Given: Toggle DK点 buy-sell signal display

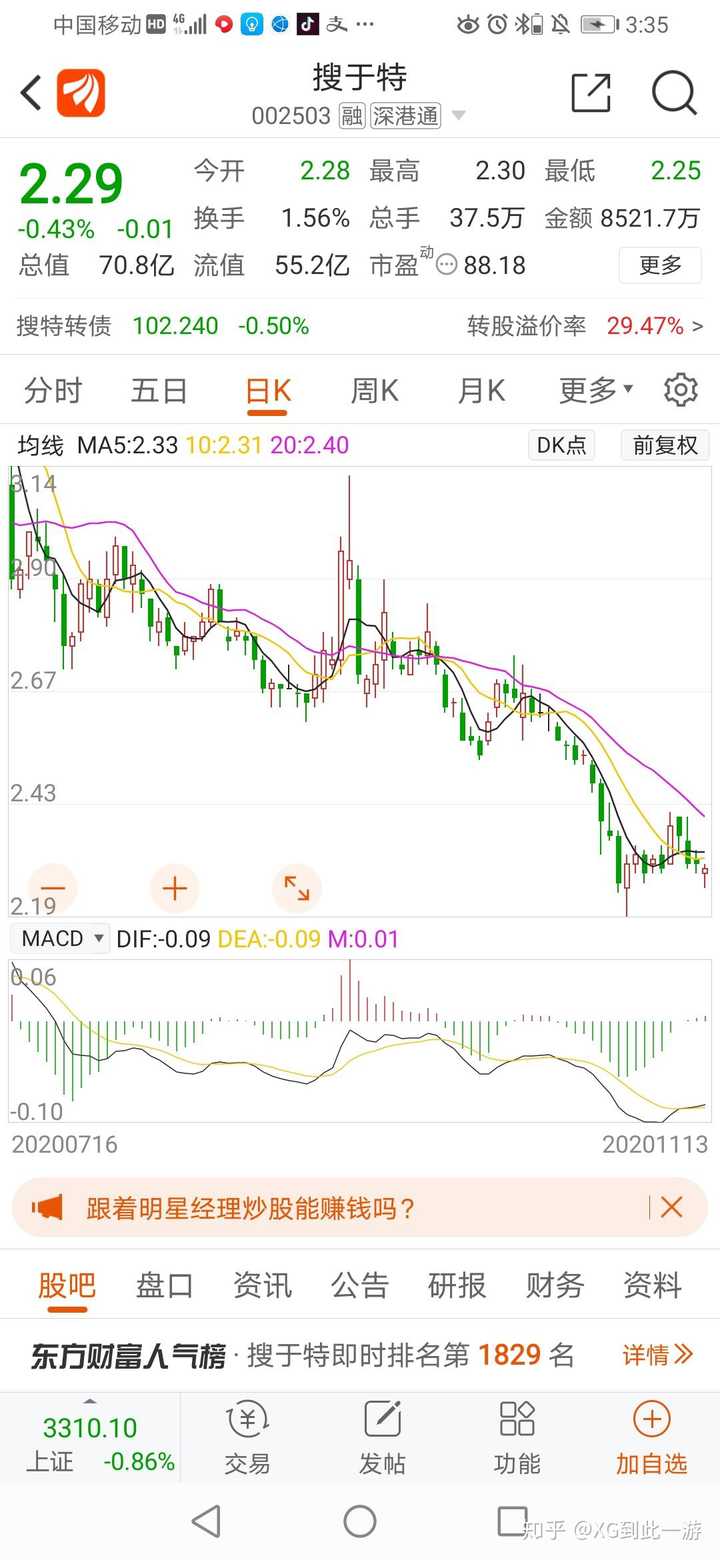Looking at the screenshot, I should 561,445.
